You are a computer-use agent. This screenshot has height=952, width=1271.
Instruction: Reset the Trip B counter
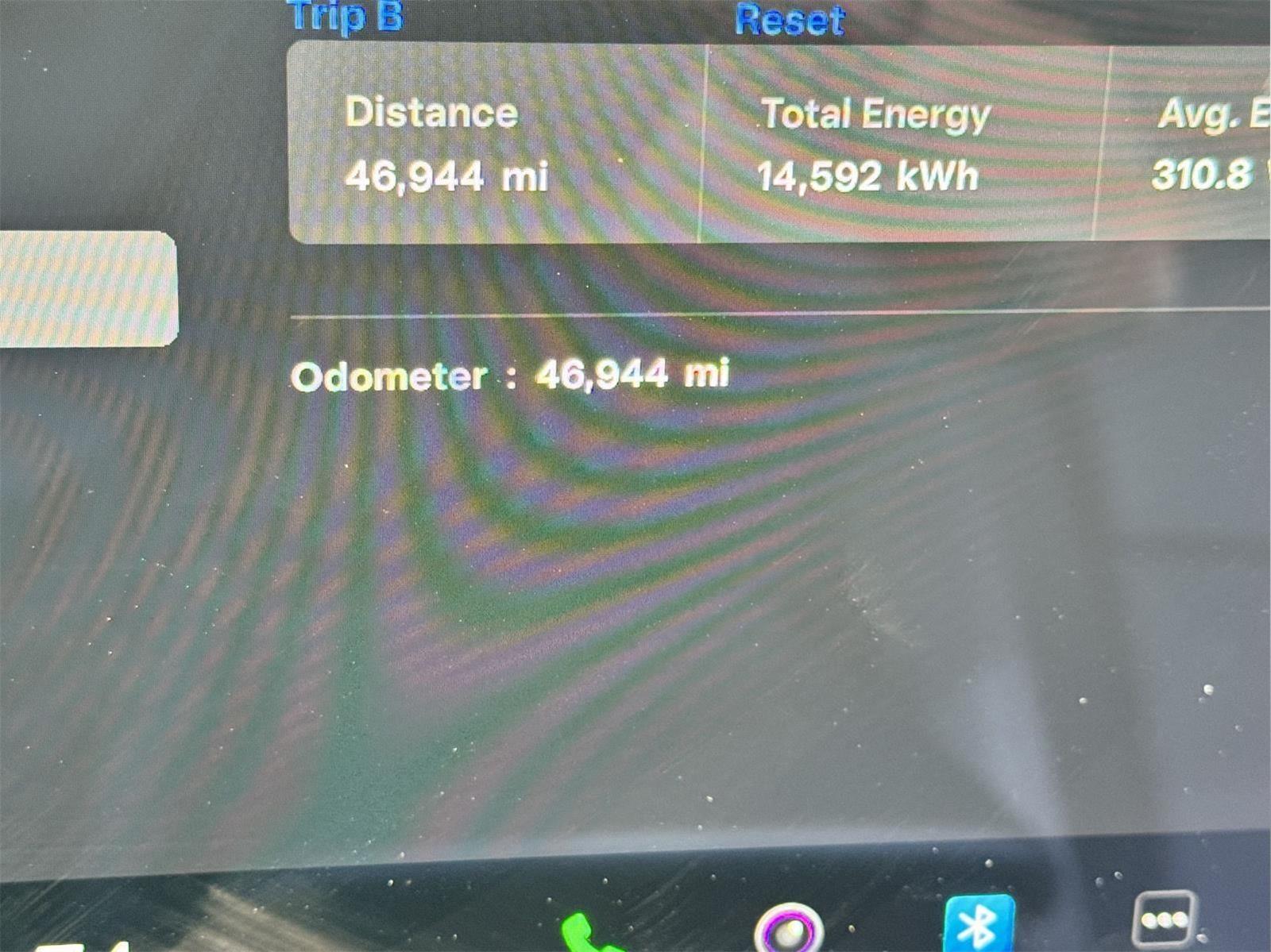(789, 19)
